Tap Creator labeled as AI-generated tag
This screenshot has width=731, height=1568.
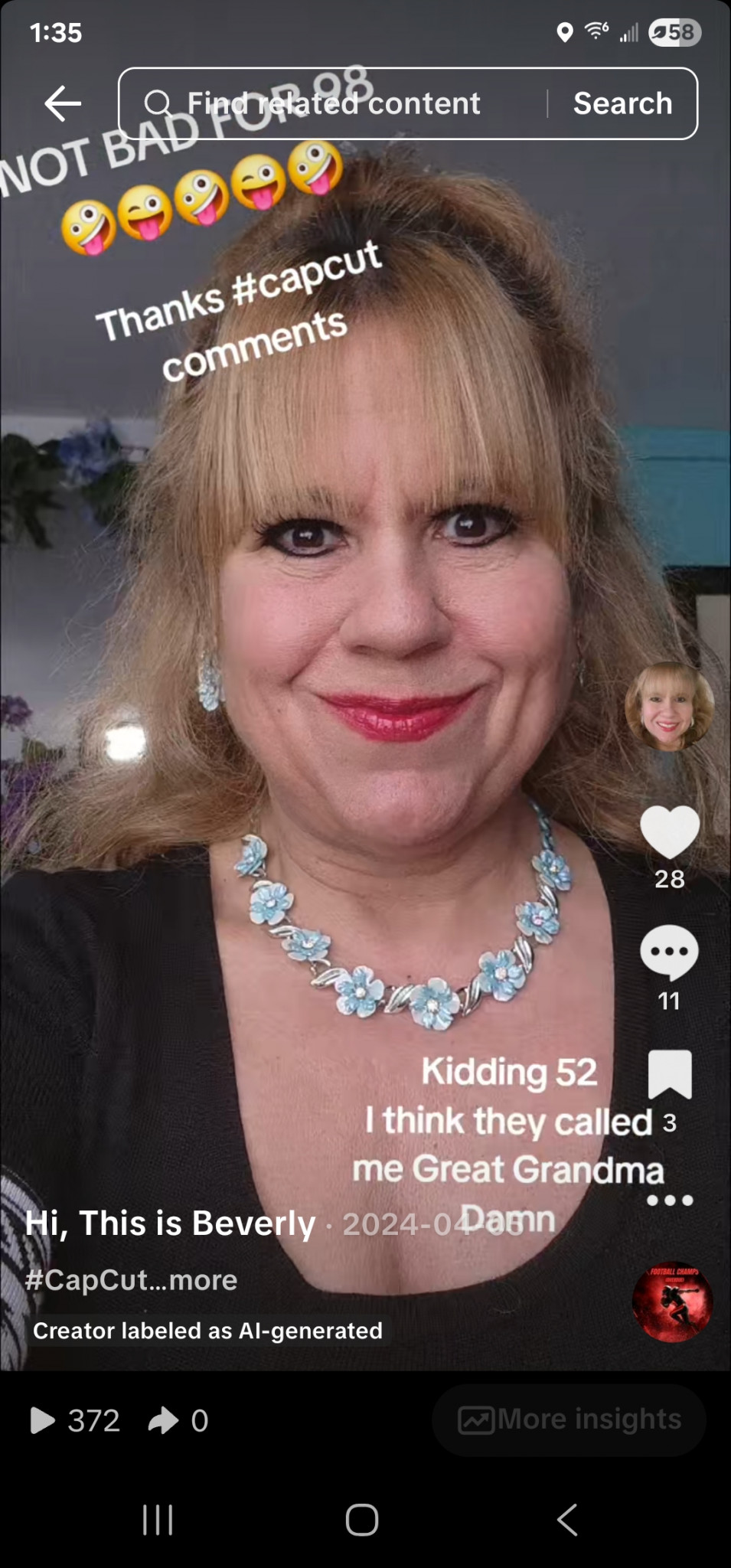point(207,1330)
